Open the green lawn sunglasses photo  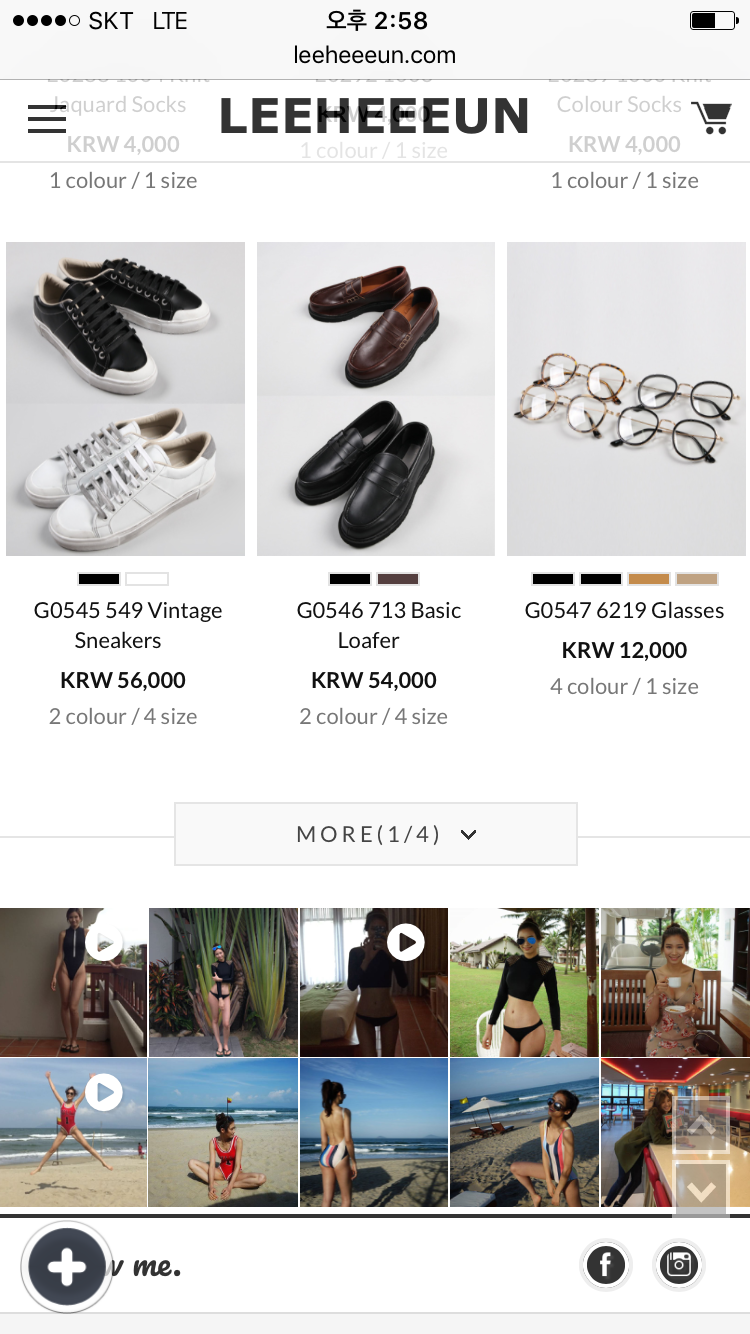523,982
